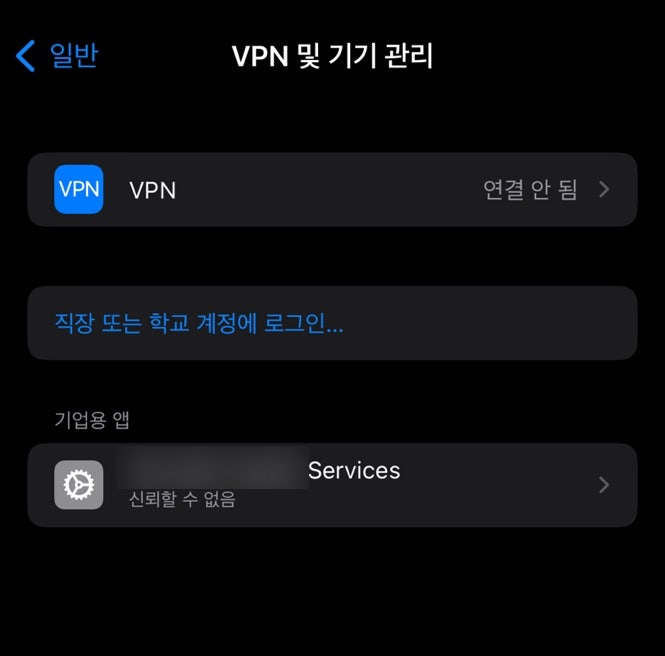
Task: Go back to 일반 settings
Action: (57, 56)
